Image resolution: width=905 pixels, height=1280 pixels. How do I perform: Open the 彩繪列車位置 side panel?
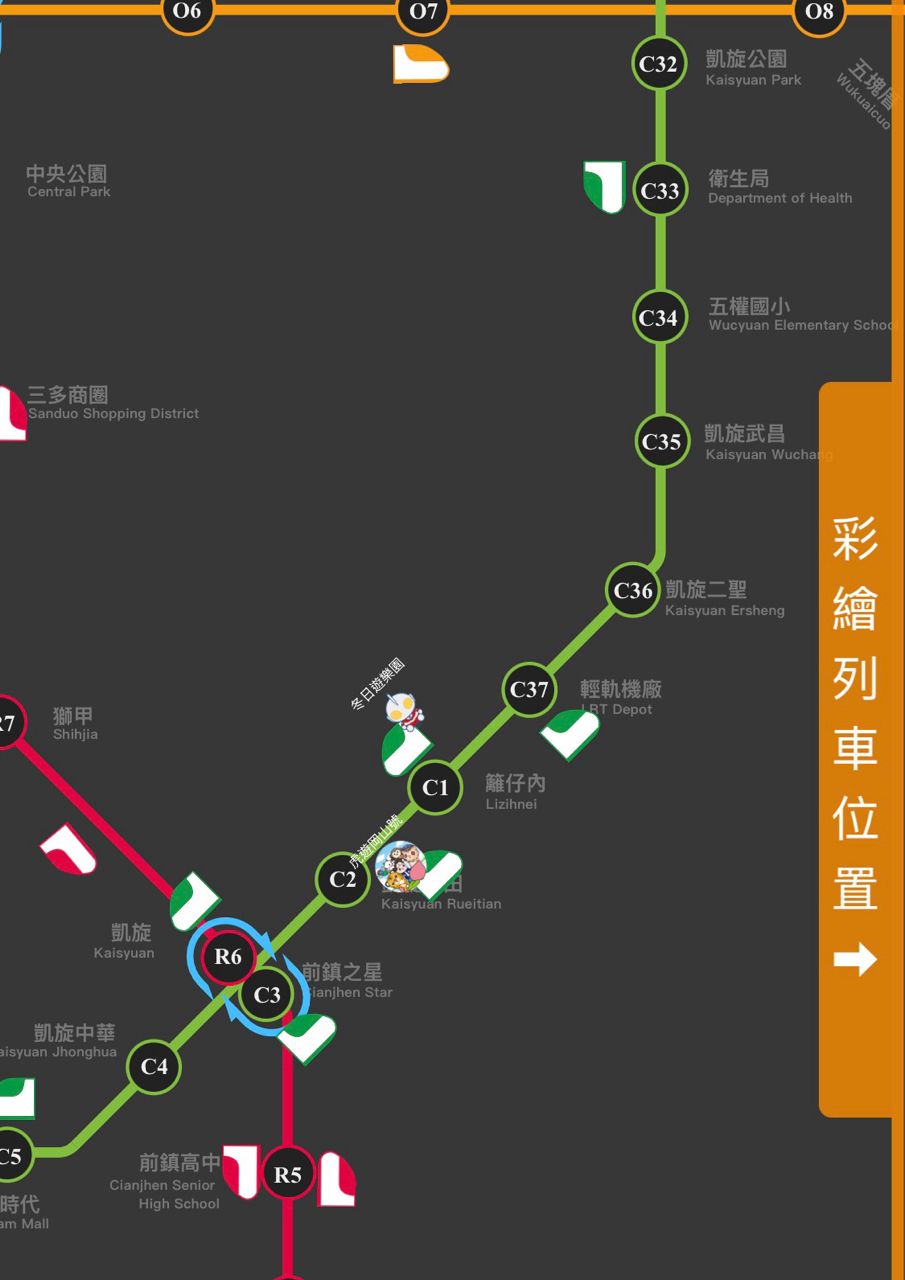coord(855,748)
